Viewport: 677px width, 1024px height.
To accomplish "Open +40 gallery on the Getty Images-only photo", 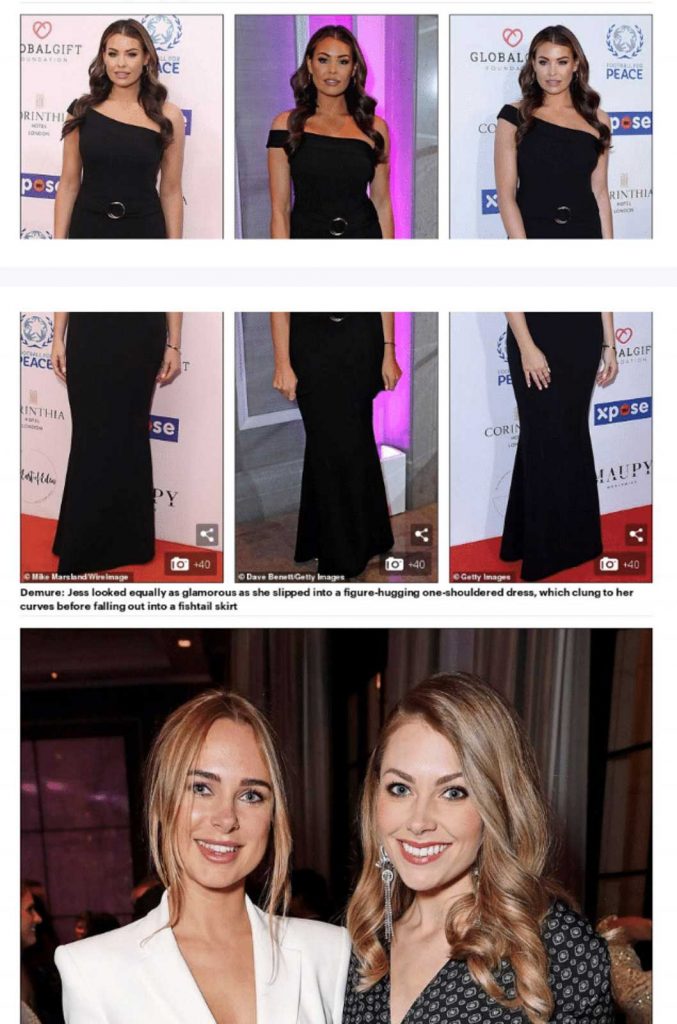I will point(621,564).
